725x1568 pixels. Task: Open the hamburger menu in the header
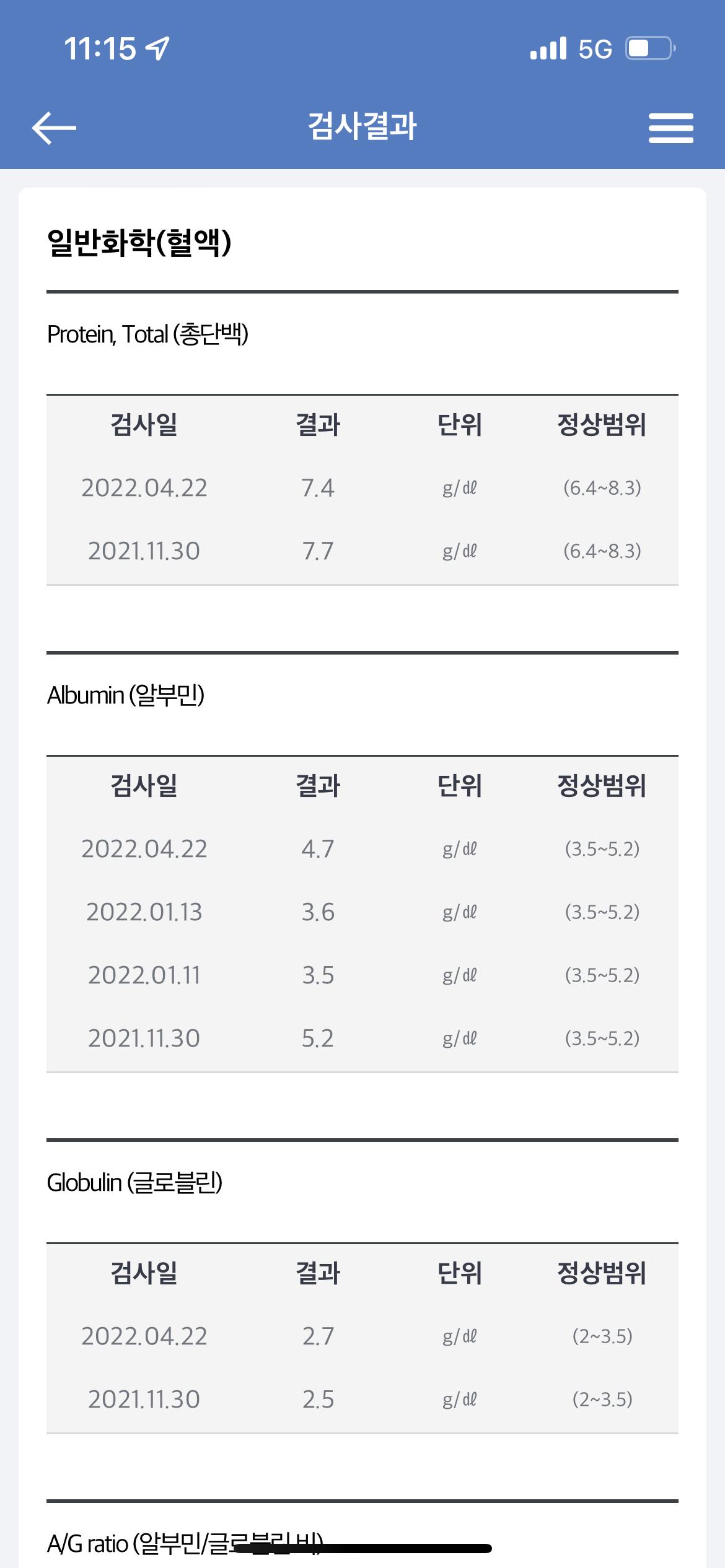point(670,128)
